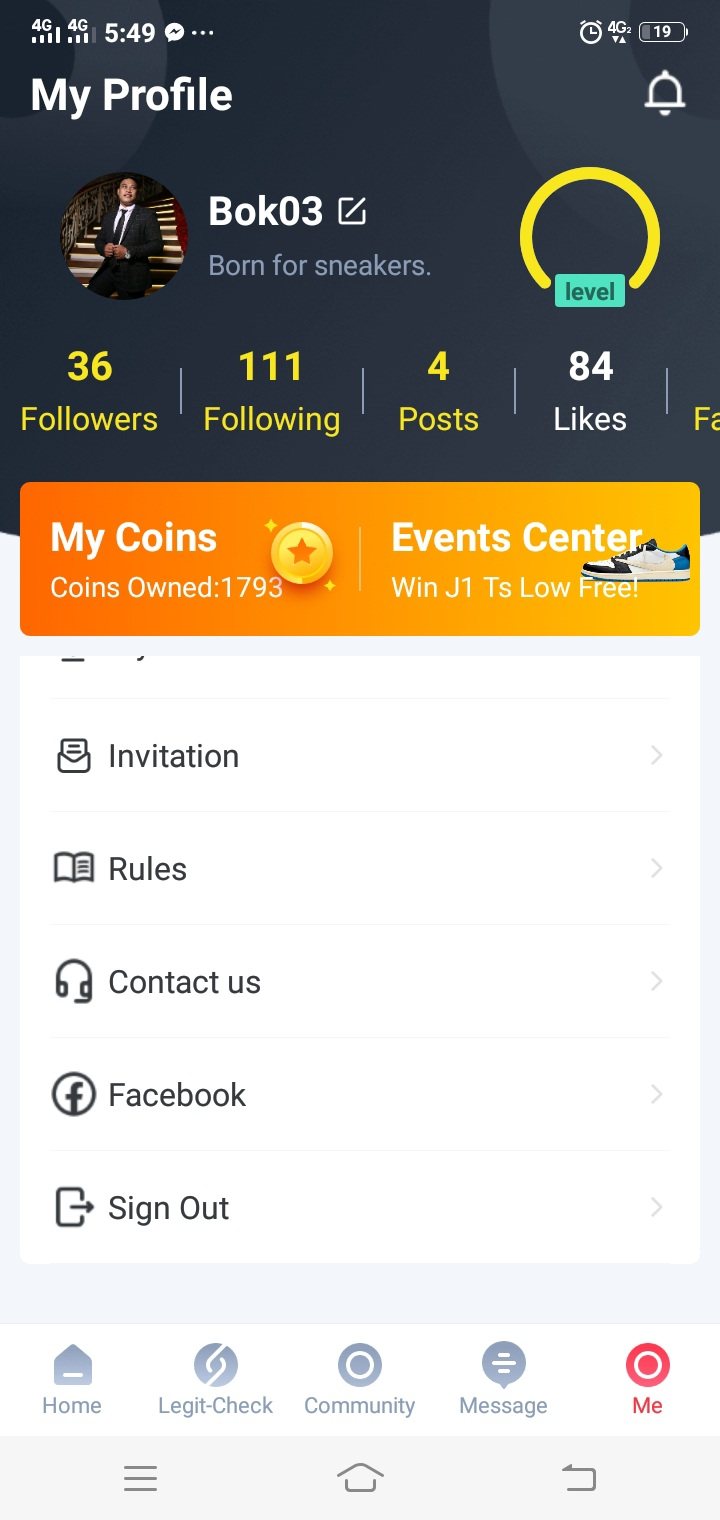The width and height of the screenshot is (720, 1520).
Task: Tap the system back button
Action: click(x=578, y=1477)
